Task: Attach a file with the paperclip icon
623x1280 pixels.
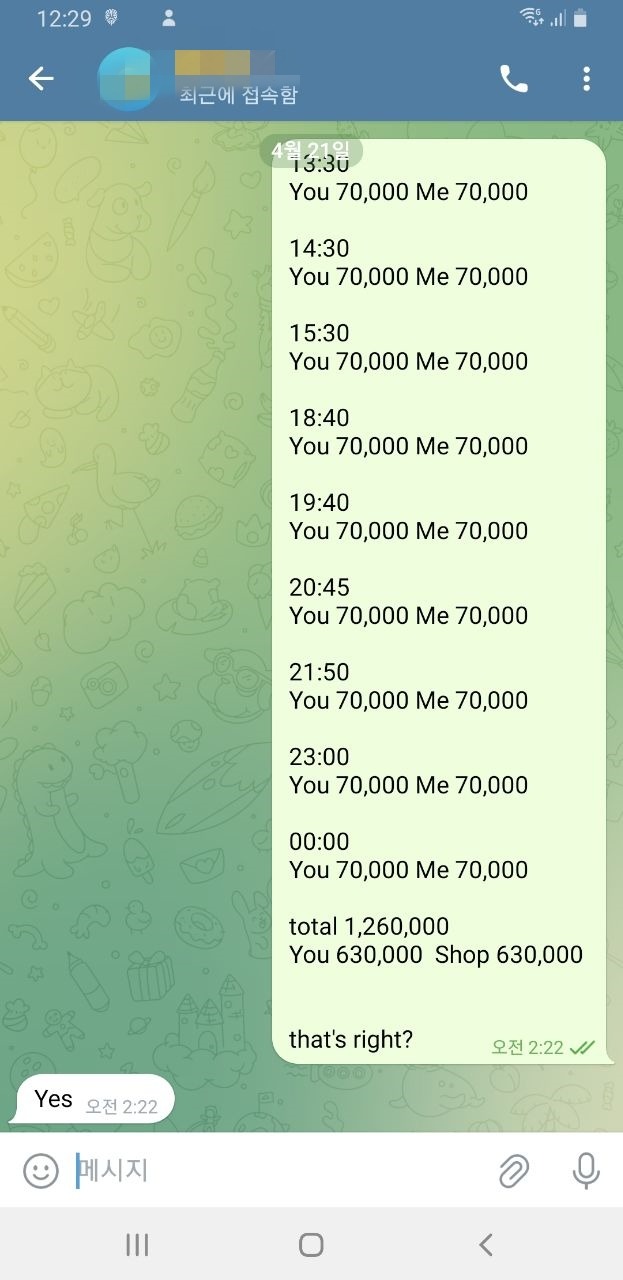Action: tap(514, 1170)
